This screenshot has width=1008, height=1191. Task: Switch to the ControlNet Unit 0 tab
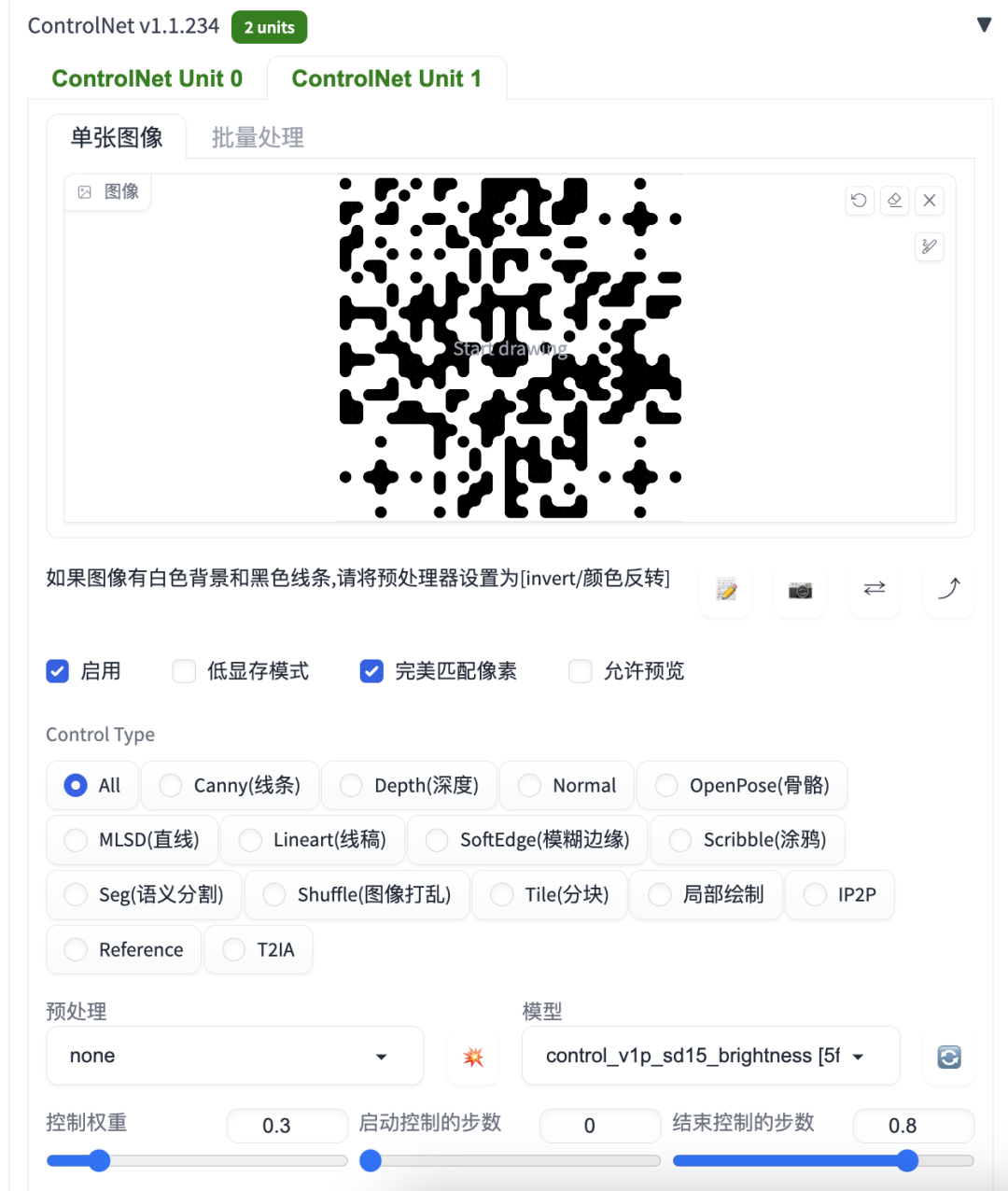point(149,78)
